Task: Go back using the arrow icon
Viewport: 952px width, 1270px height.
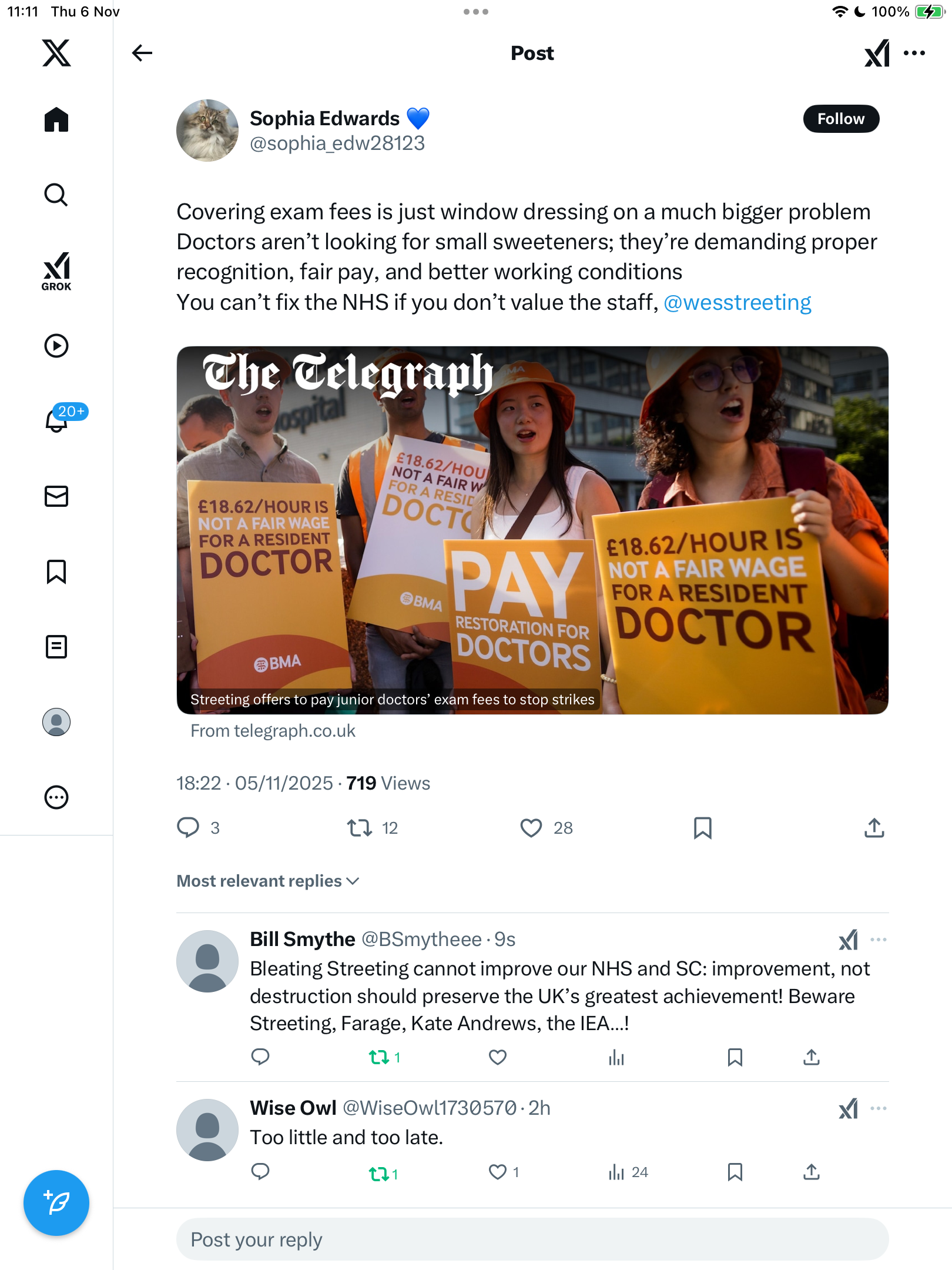Action: (142, 53)
